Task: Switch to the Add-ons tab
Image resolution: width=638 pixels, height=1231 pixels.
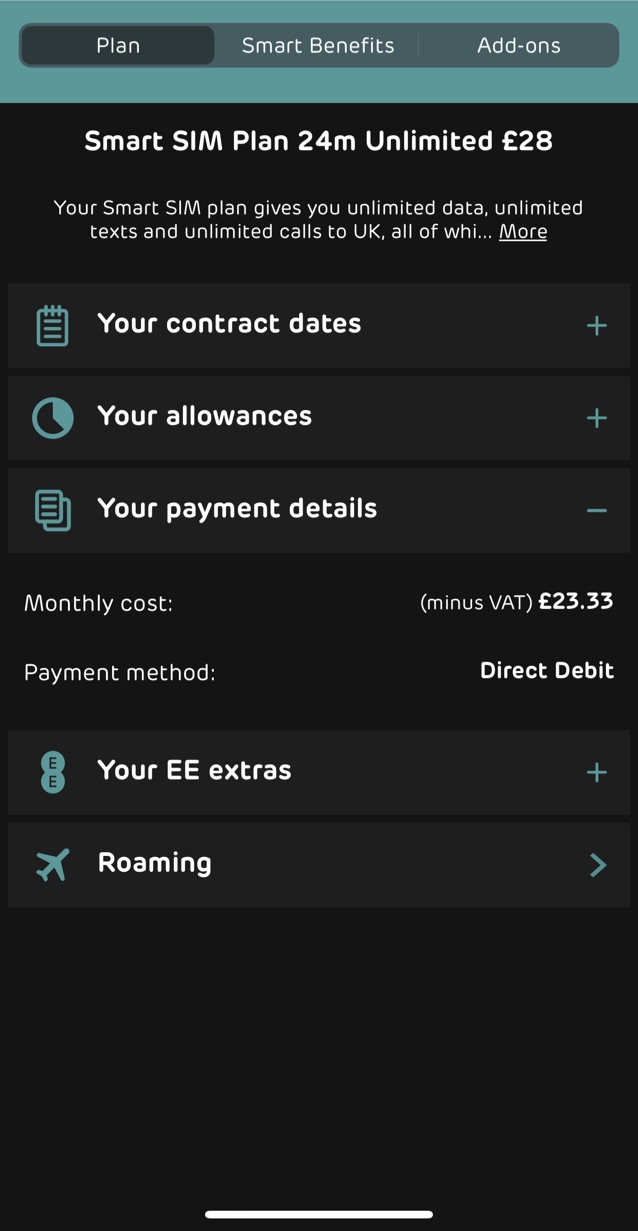Action: (518, 46)
